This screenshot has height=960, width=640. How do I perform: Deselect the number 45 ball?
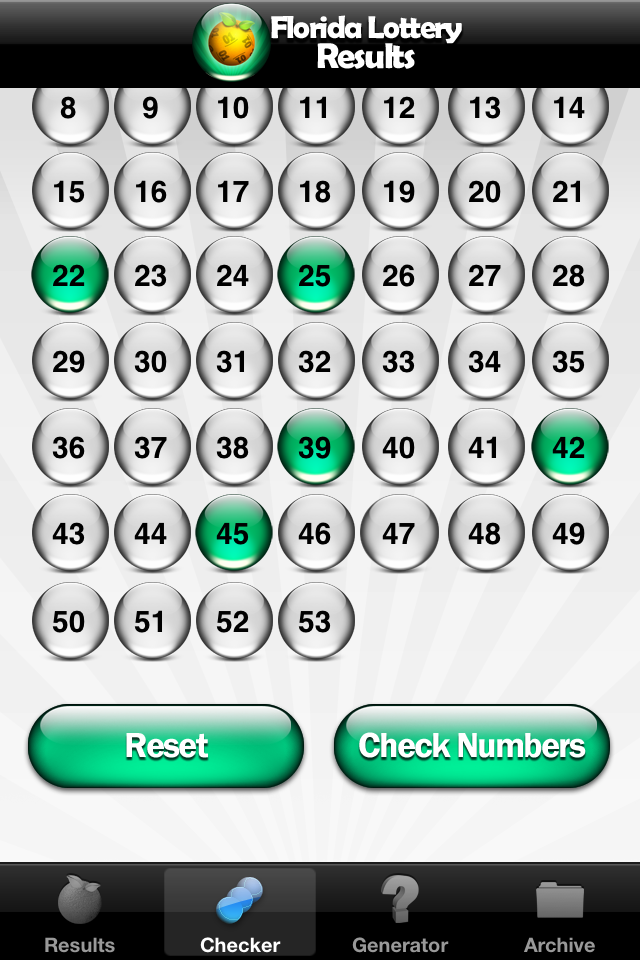(x=233, y=533)
